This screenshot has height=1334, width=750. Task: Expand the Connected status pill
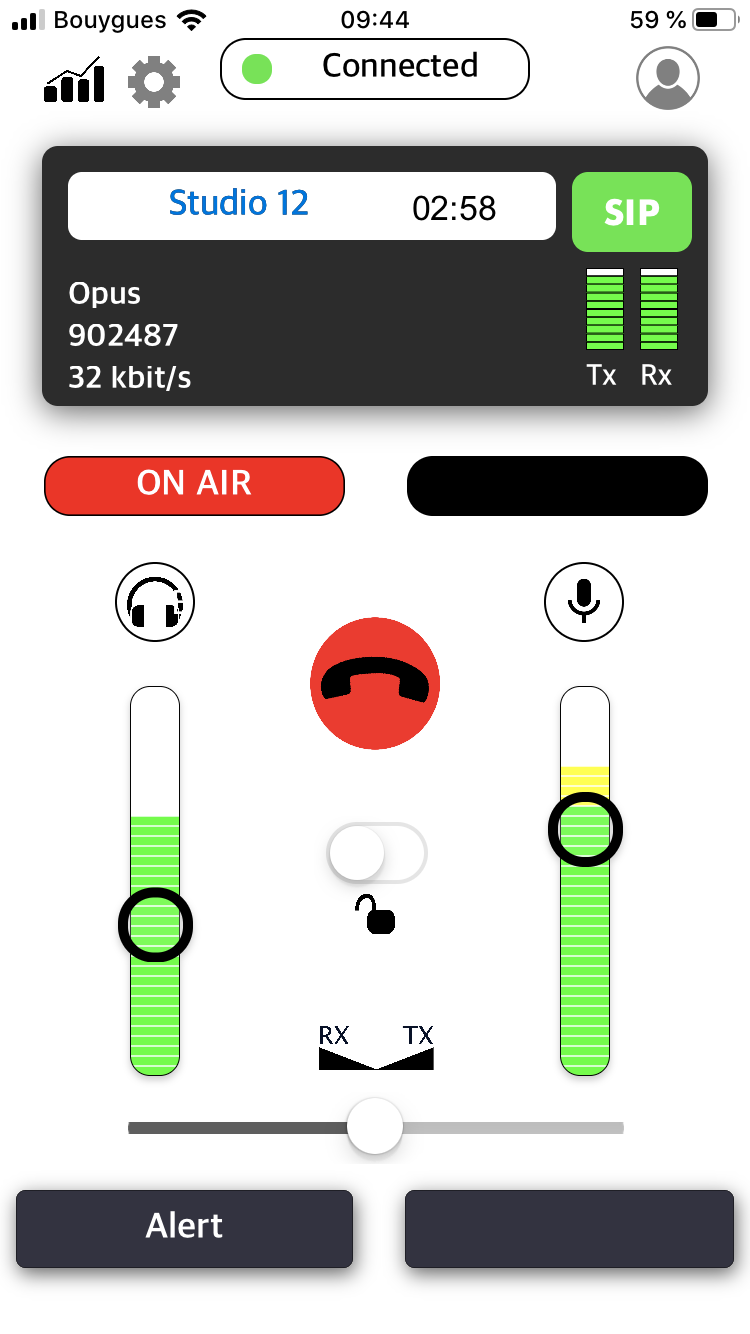click(375, 66)
